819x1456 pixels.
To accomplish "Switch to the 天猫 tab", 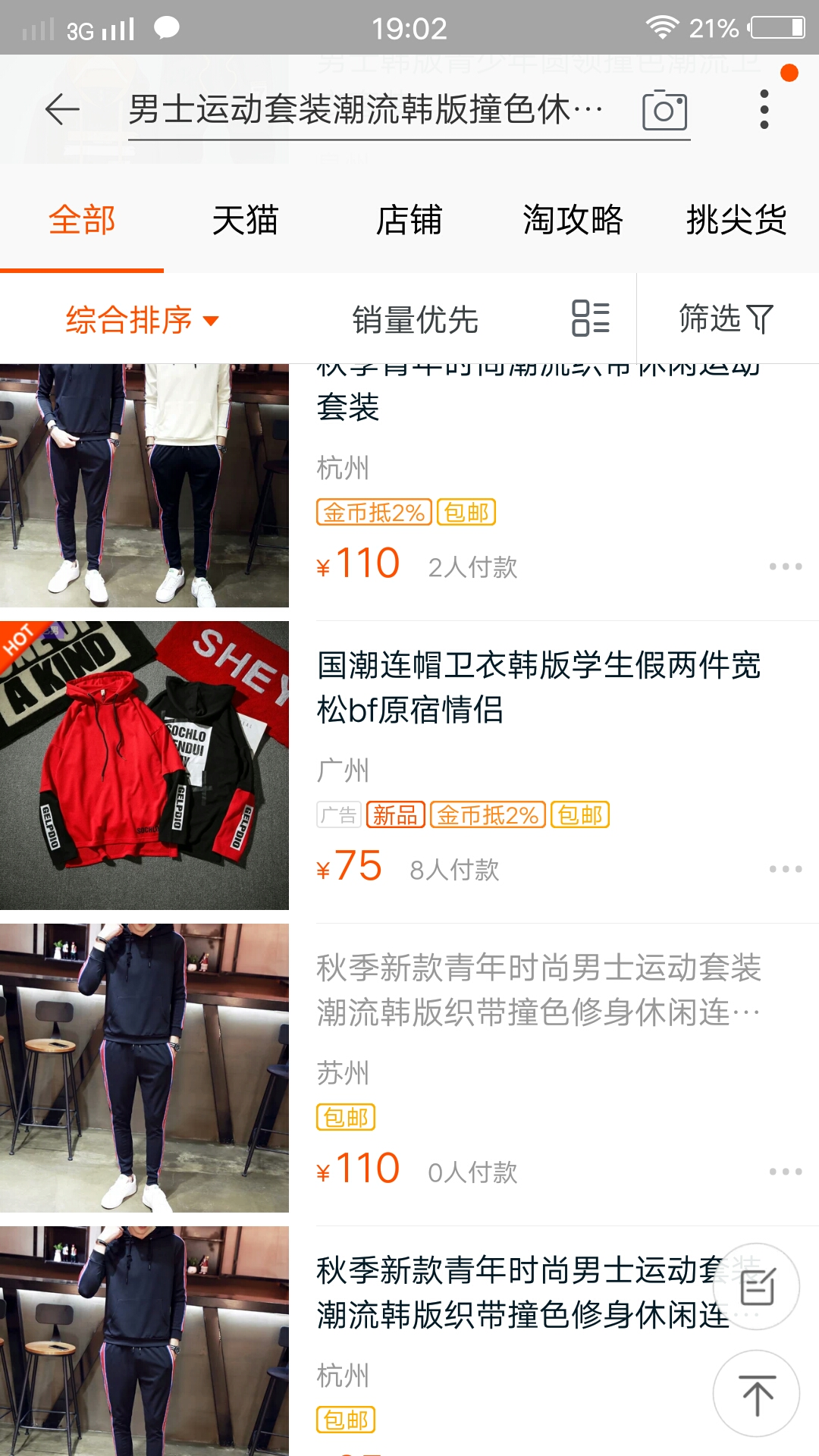I will [245, 221].
